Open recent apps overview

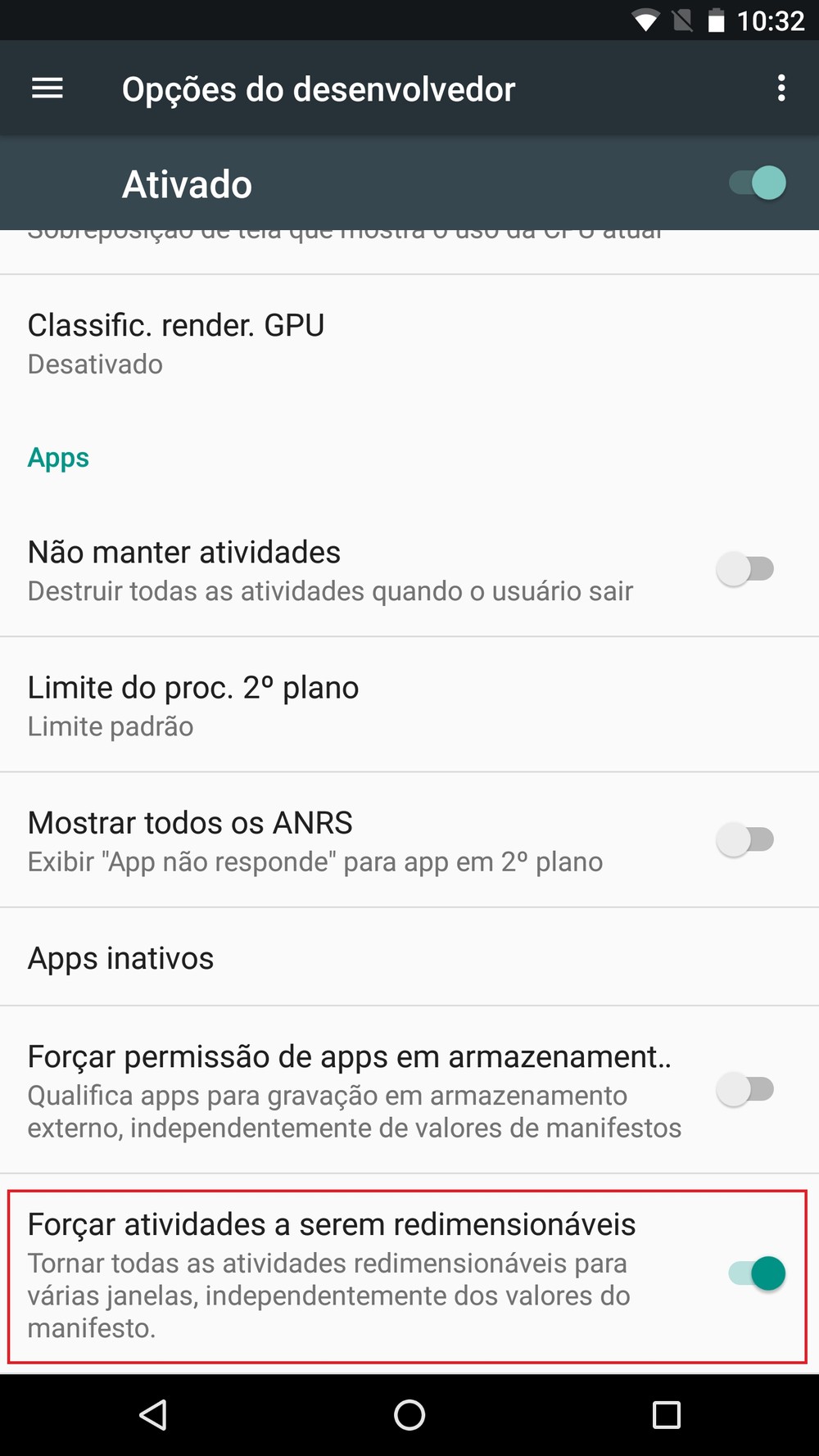666,1414
